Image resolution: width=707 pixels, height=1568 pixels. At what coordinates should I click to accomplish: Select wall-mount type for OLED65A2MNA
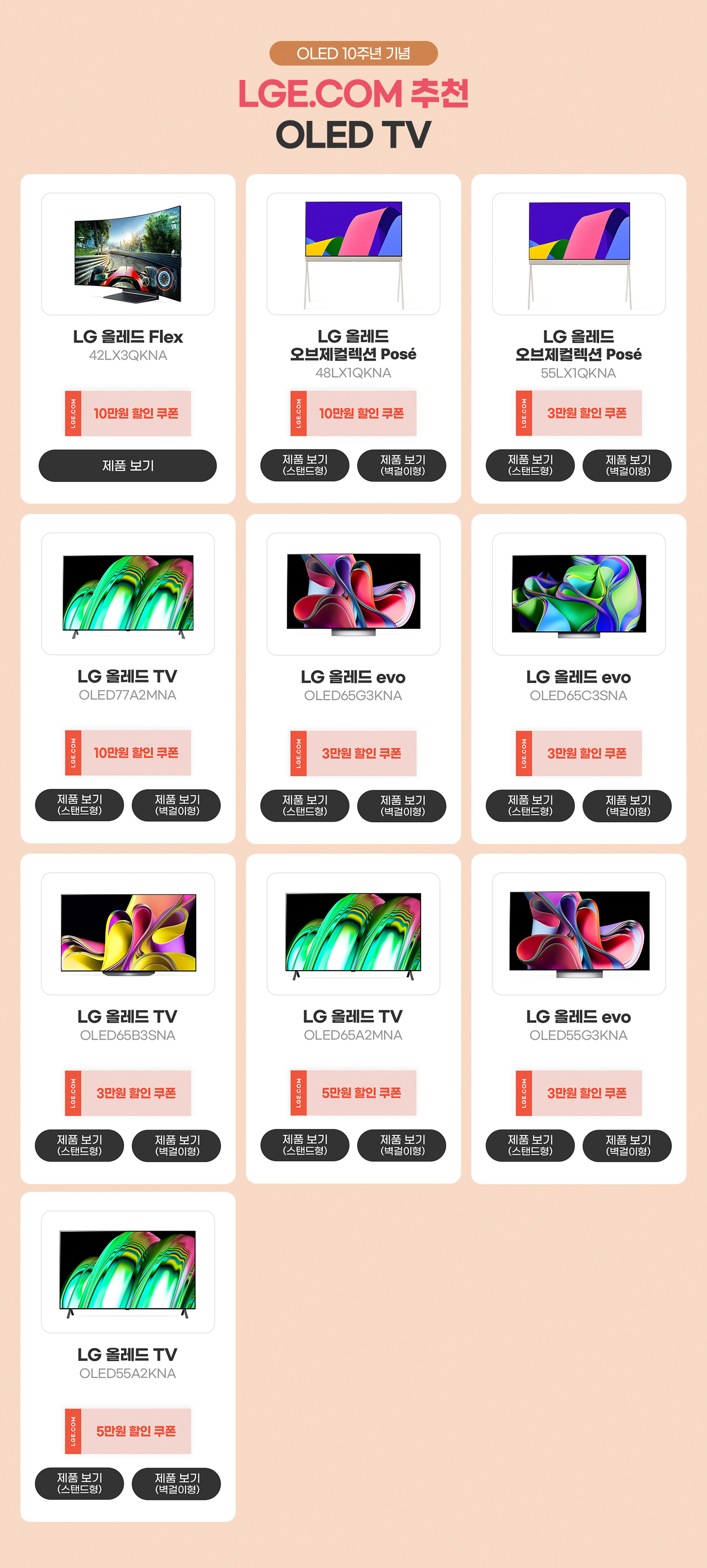[x=402, y=1145]
